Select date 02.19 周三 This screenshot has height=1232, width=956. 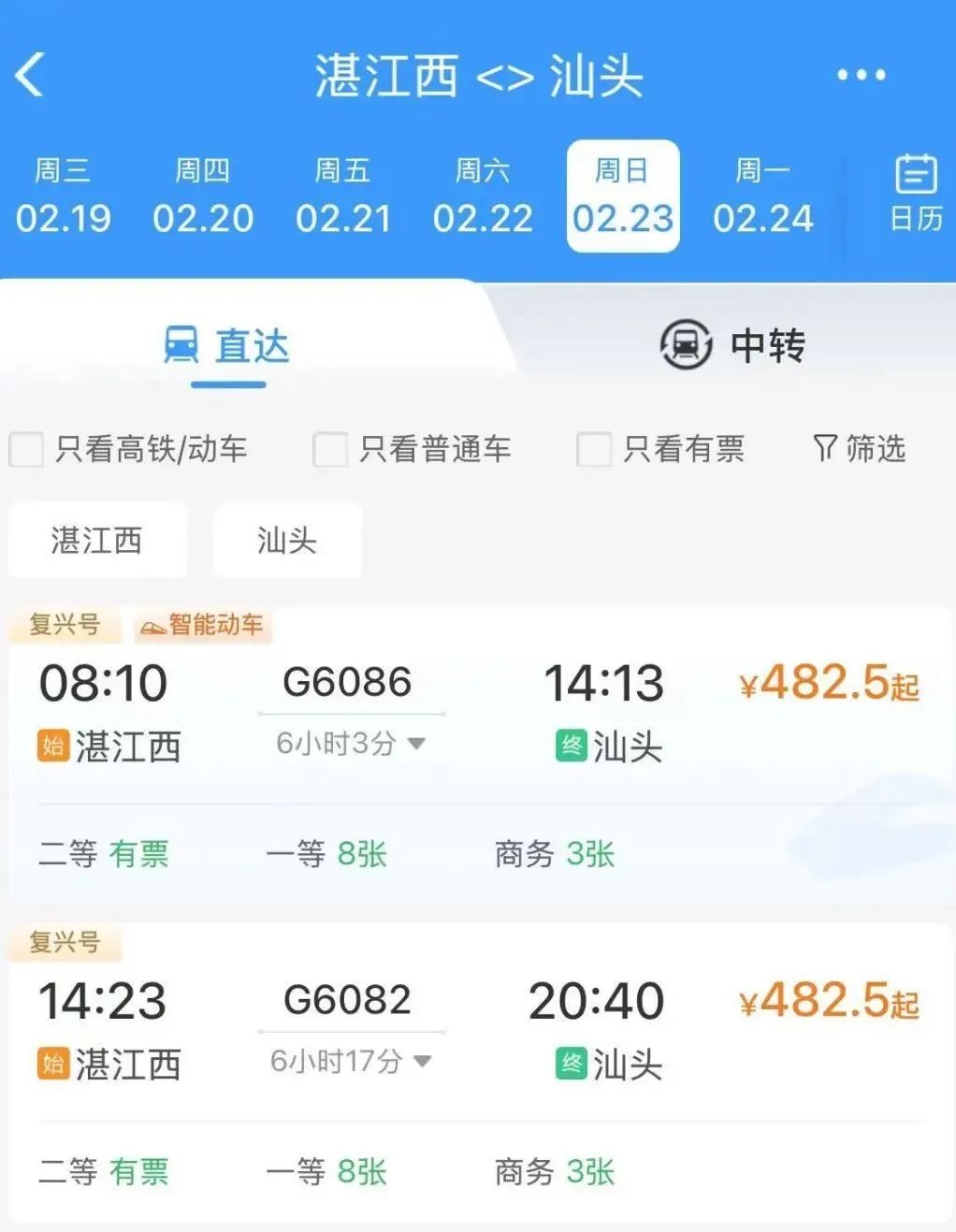[63, 196]
